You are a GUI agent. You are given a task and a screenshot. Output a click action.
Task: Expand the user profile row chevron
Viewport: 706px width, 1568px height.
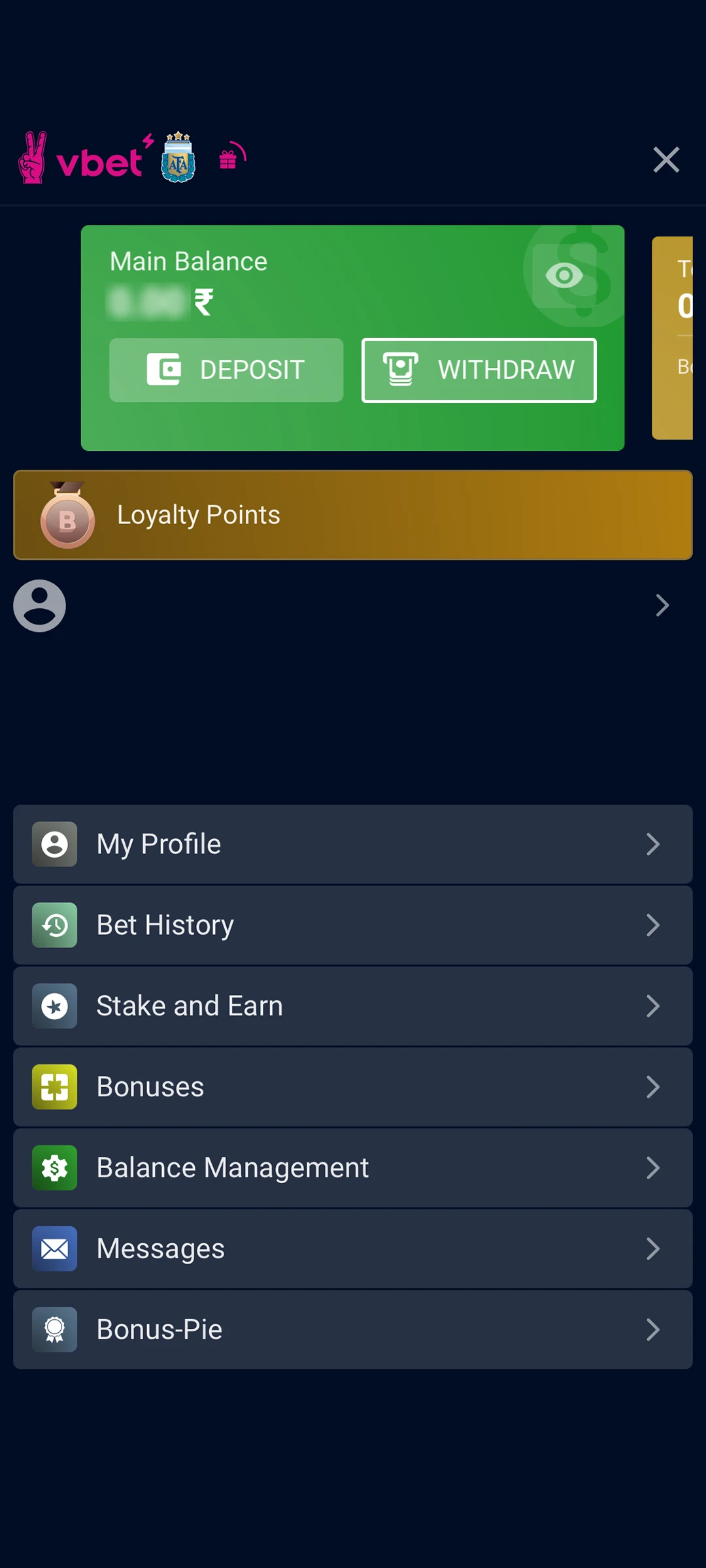[662, 606]
